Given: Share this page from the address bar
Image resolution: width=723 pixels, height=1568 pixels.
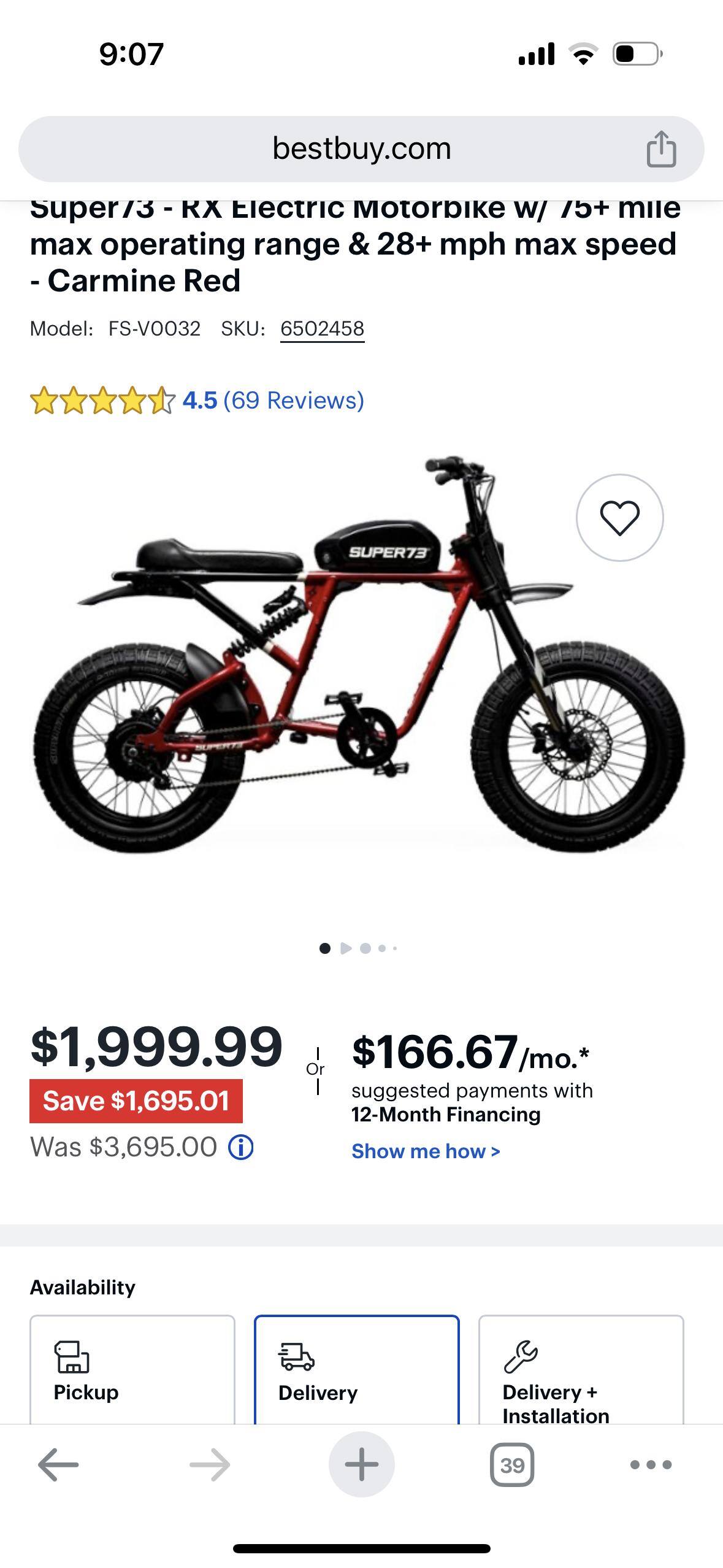Looking at the screenshot, I should 661,149.
